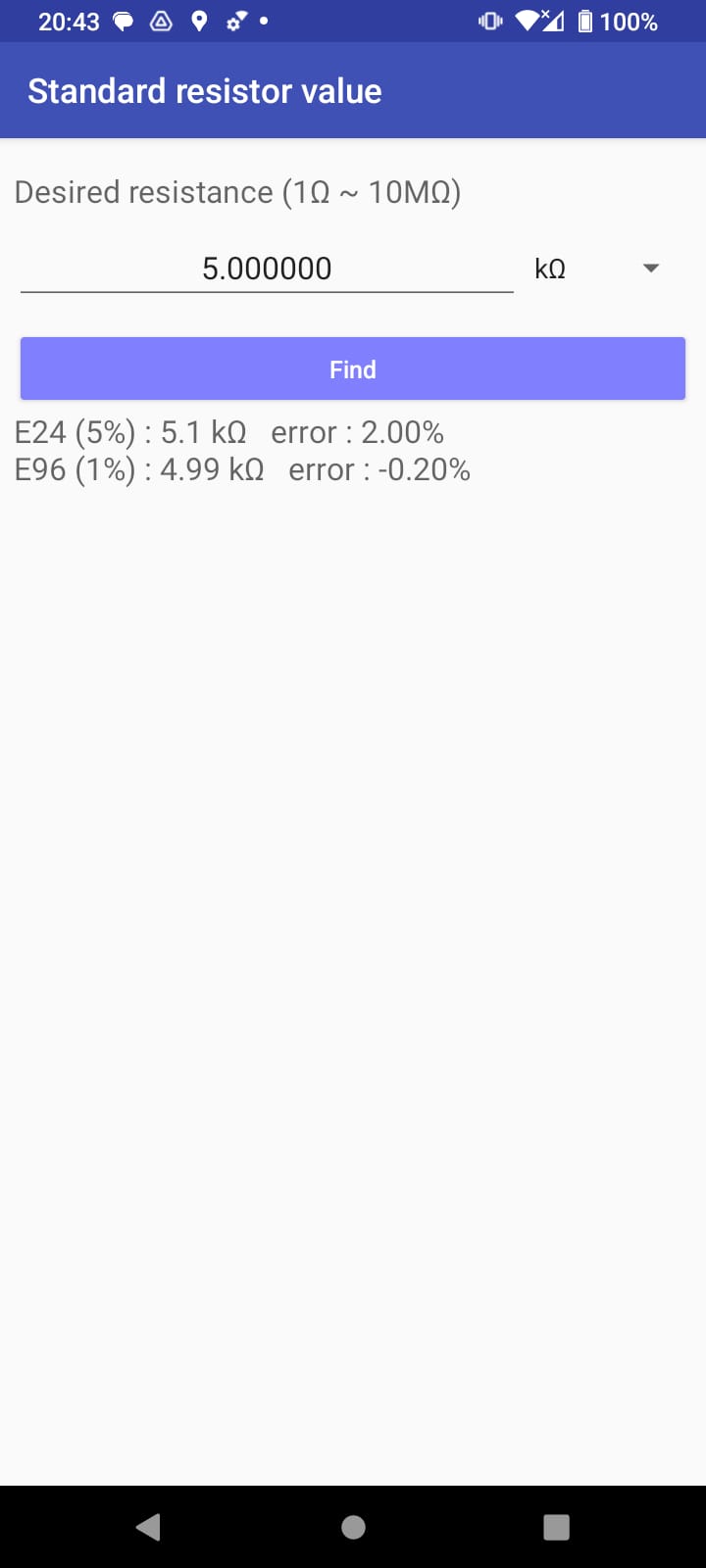Tap the Find button
This screenshot has width=706, height=1568.
coord(353,369)
